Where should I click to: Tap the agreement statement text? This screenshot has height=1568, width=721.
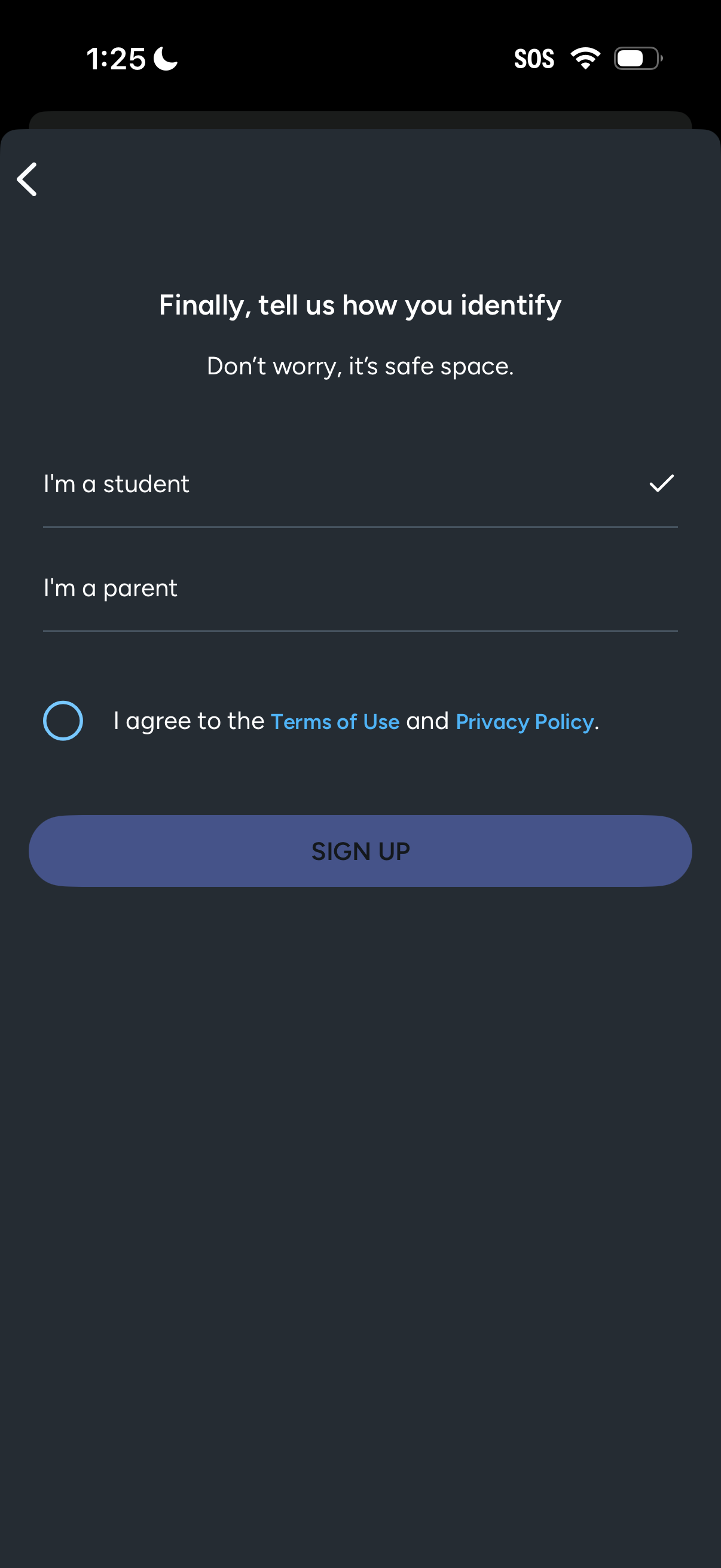[356, 721]
